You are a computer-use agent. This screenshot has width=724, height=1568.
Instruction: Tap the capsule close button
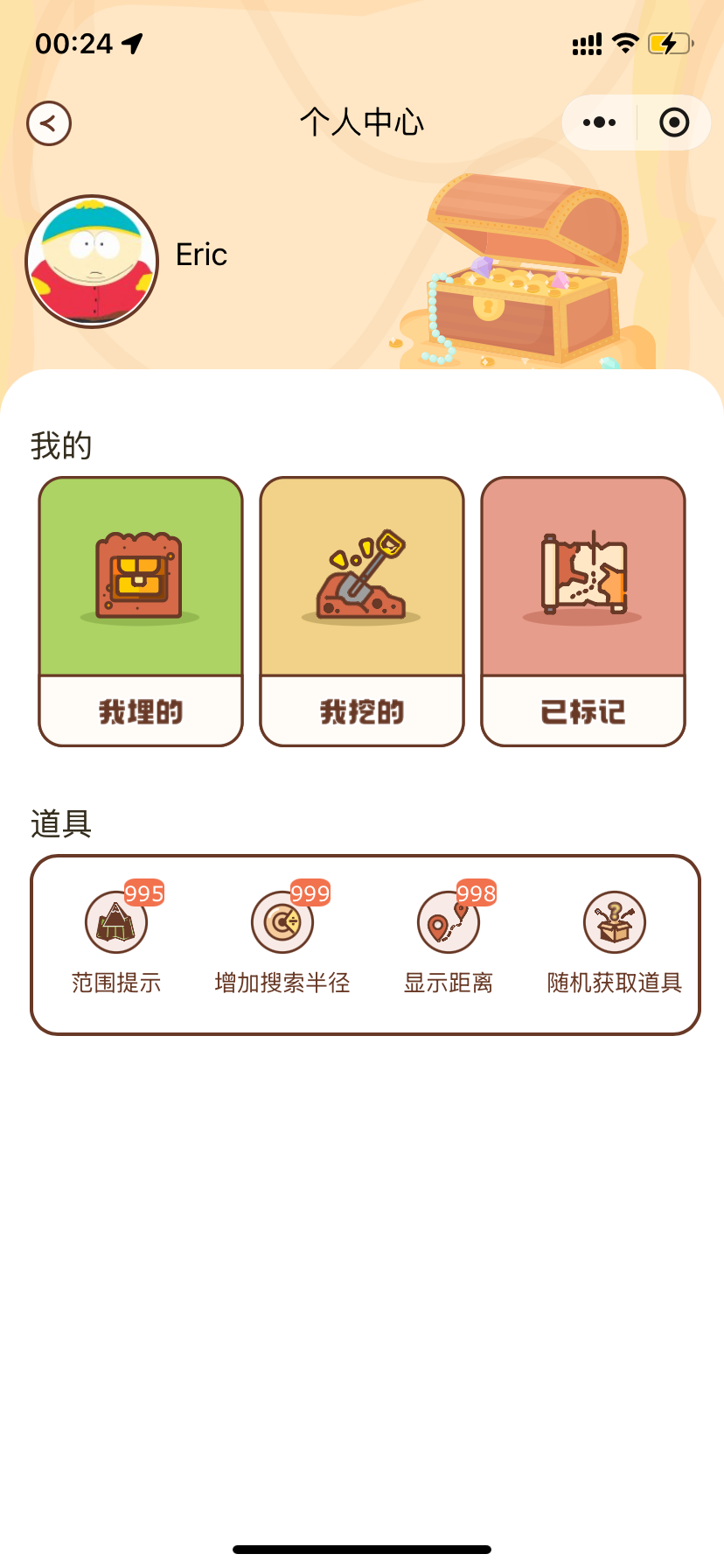[673, 122]
